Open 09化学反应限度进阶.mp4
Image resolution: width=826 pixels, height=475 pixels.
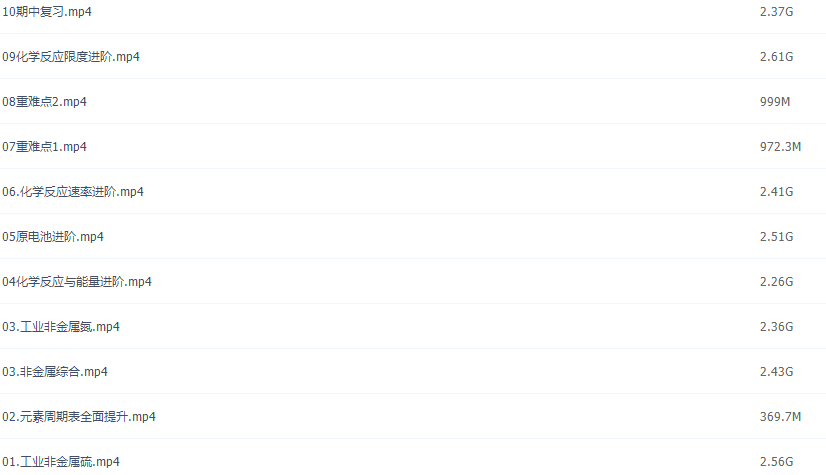[x=71, y=57]
